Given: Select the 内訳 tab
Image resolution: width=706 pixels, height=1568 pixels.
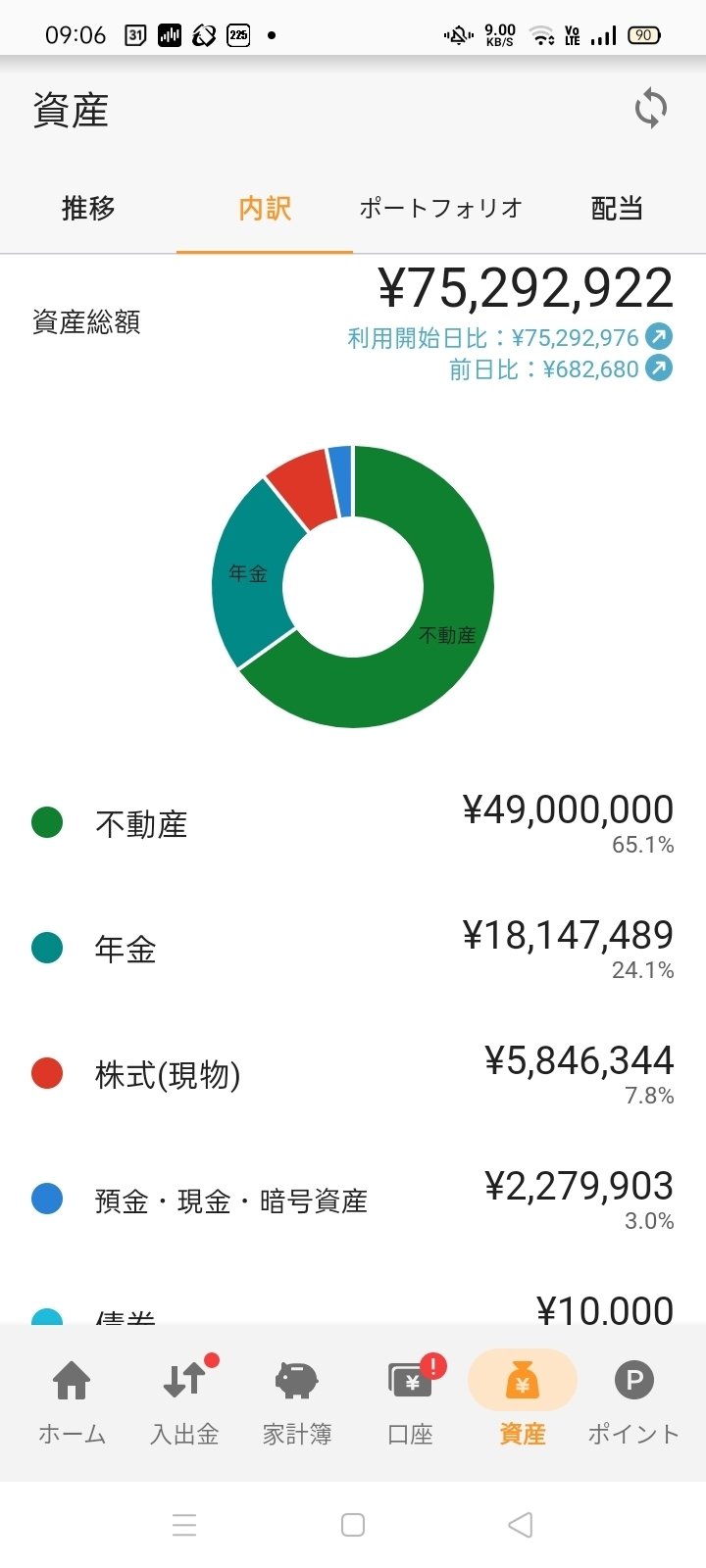Looking at the screenshot, I should click(265, 209).
